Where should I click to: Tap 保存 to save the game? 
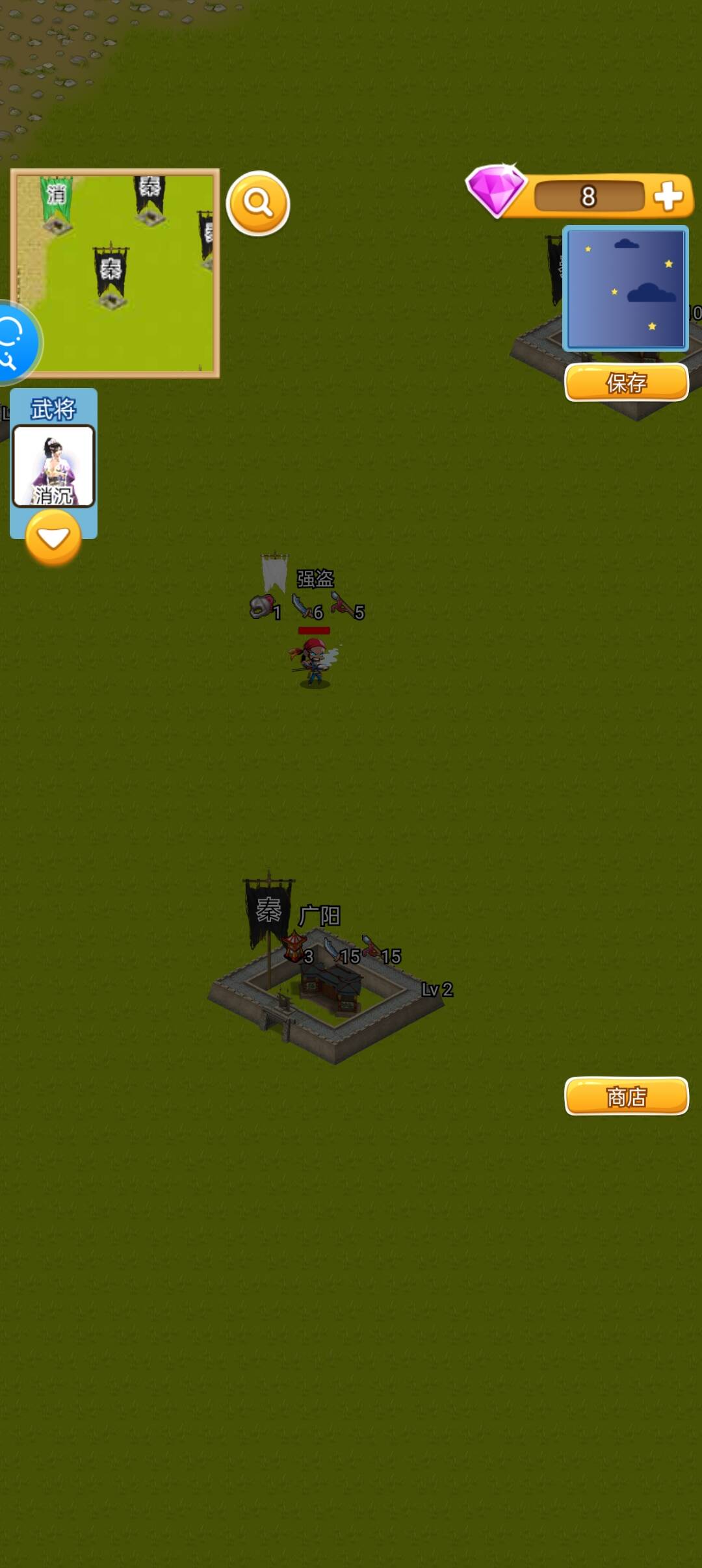coord(626,383)
